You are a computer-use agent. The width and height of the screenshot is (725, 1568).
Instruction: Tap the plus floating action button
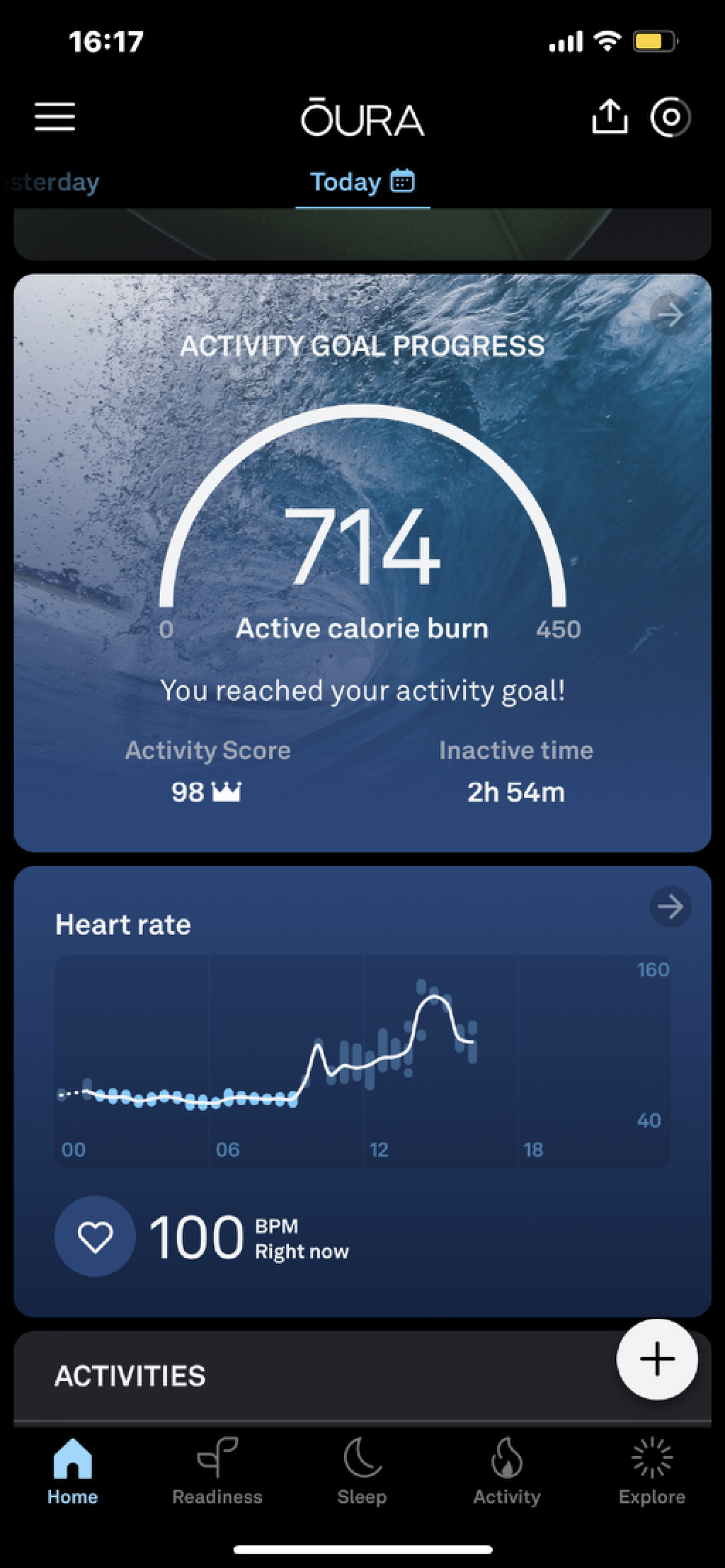(x=657, y=1358)
